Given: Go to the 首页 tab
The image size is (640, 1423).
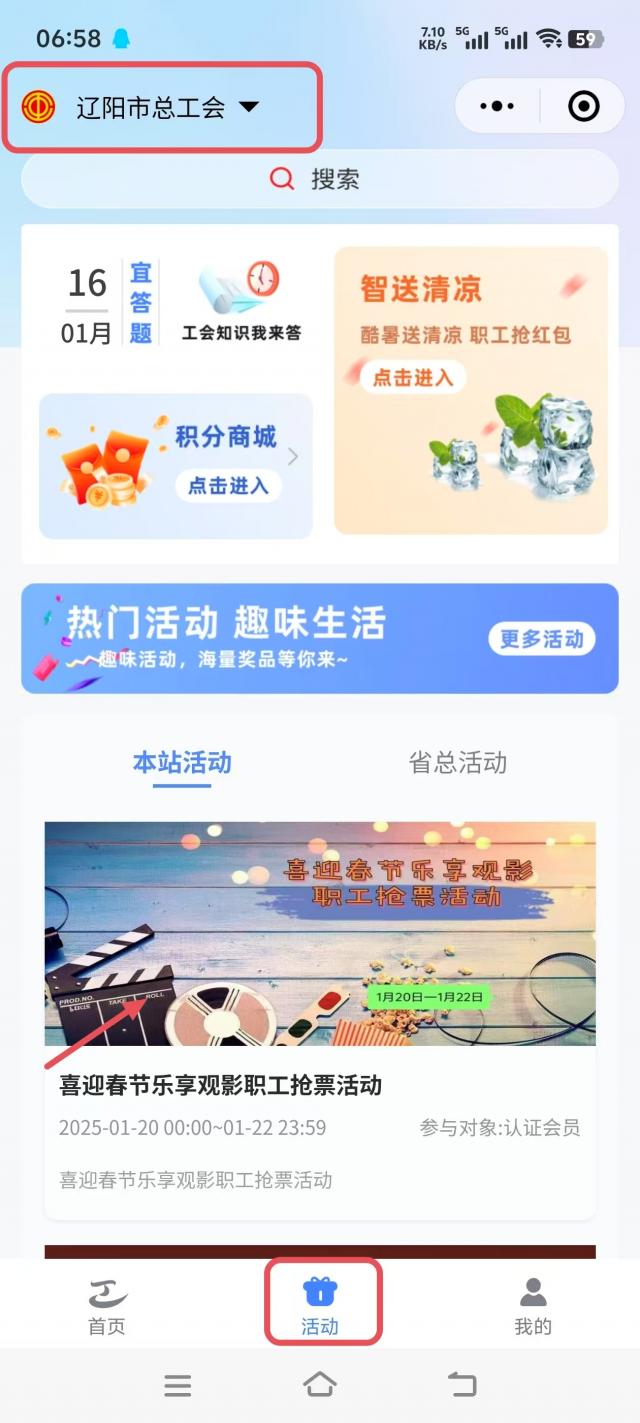Looking at the screenshot, I should 107,1306.
